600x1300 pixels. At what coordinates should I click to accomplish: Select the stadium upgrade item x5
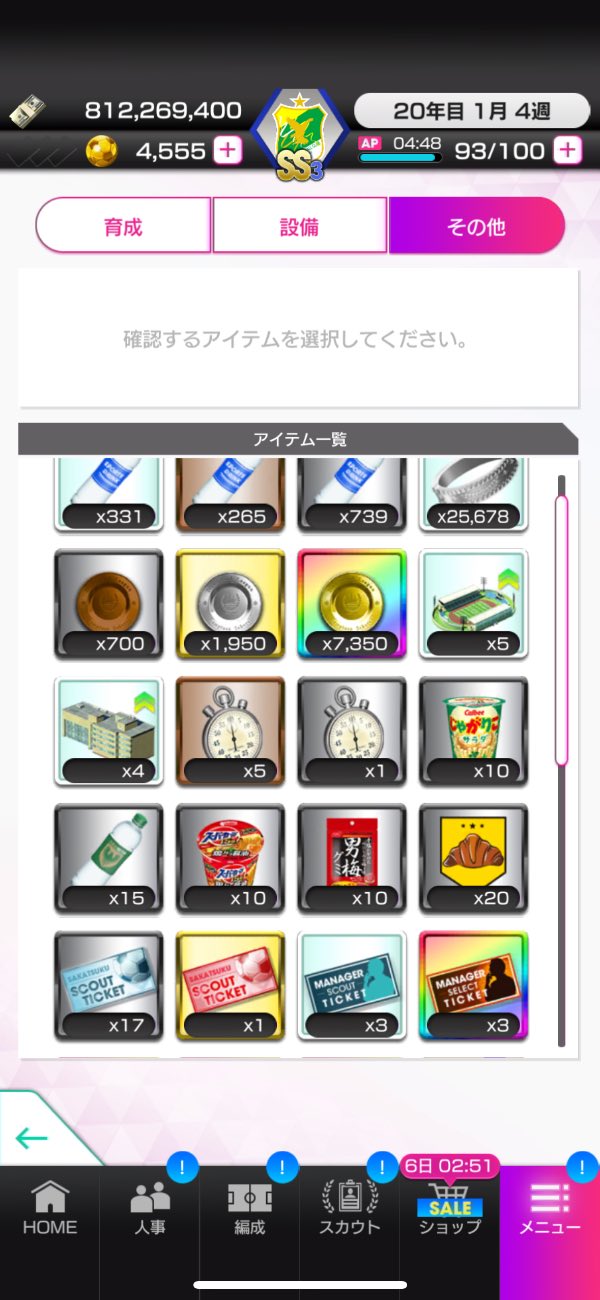pos(474,604)
